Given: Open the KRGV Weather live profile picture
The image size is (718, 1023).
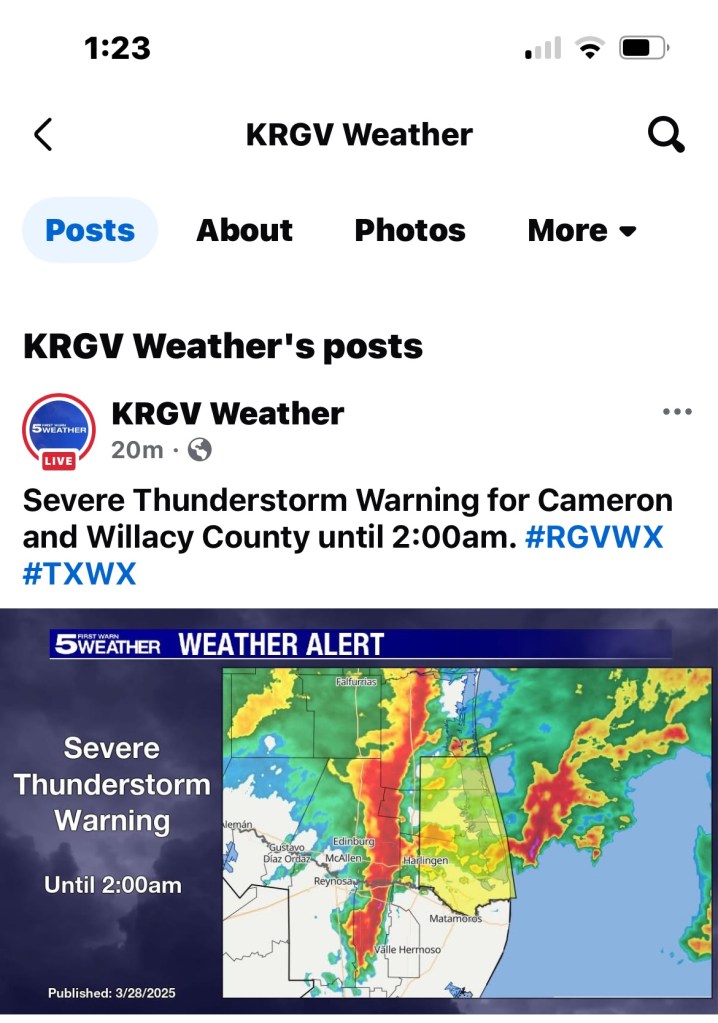Looking at the screenshot, I should [x=58, y=431].
